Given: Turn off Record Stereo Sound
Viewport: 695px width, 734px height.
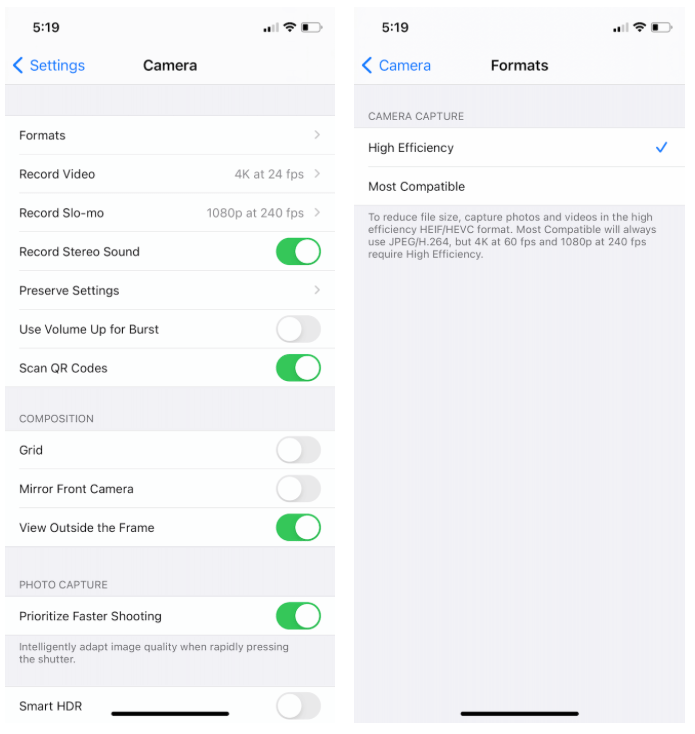Looking at the screenshot, I should coord(298,252).
